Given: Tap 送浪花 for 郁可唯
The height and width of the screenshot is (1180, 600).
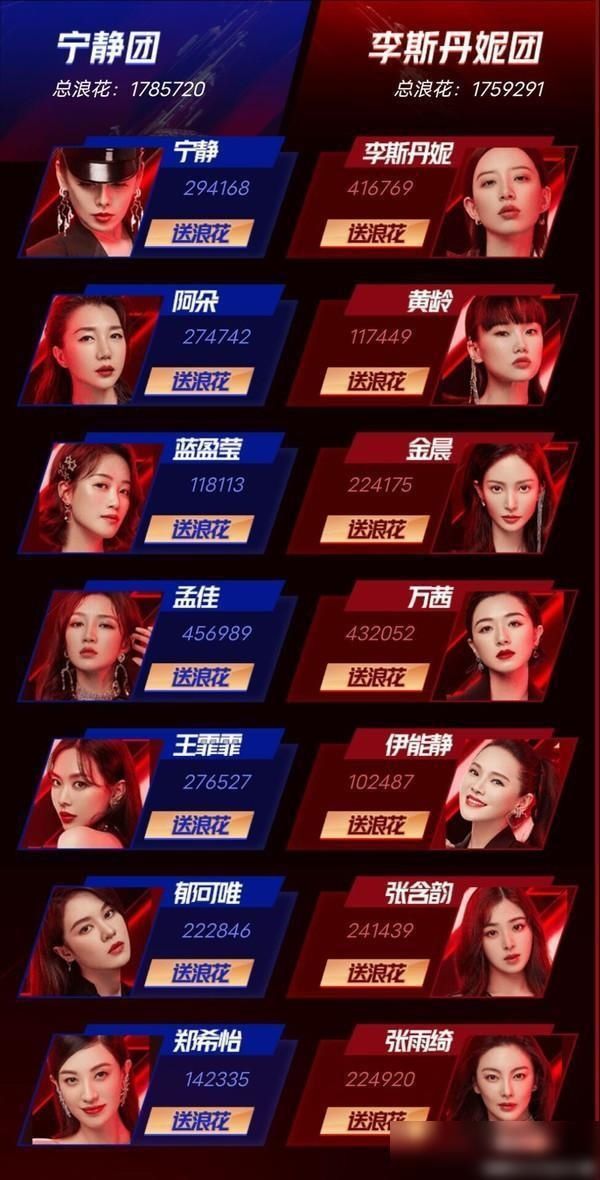Looking at the screenshot, I should (200, 973).
